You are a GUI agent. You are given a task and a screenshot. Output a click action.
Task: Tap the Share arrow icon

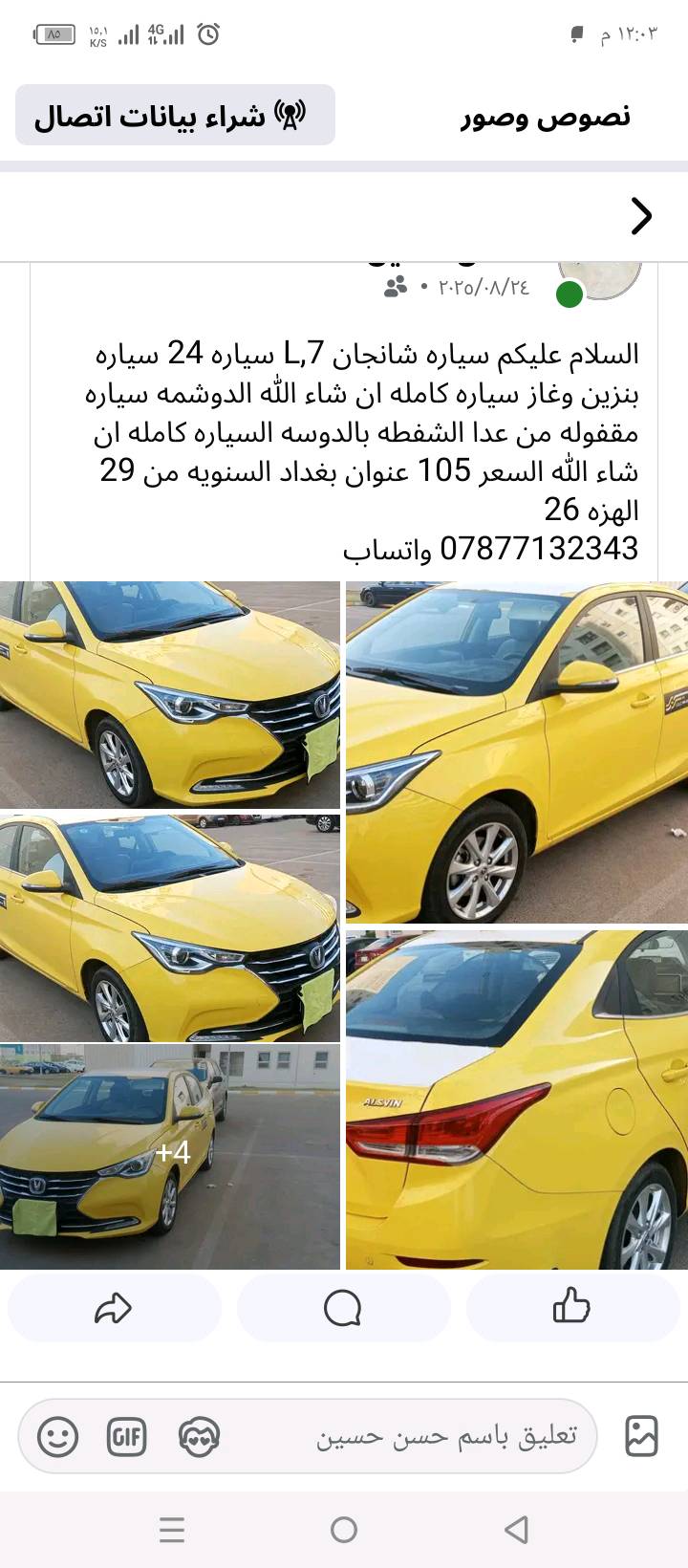click(115, 1308)
